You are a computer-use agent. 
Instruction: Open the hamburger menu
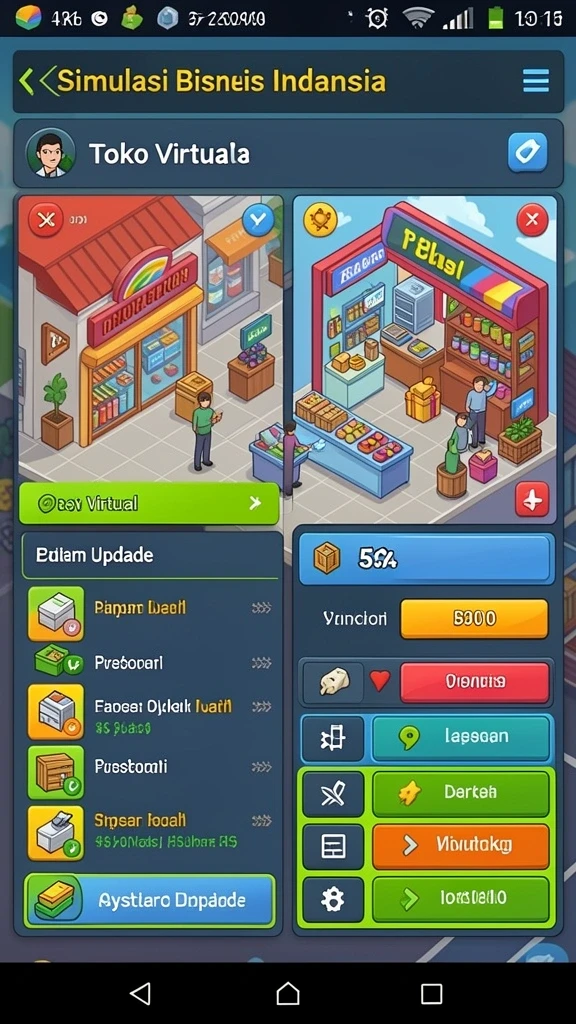tap(536, 82)
